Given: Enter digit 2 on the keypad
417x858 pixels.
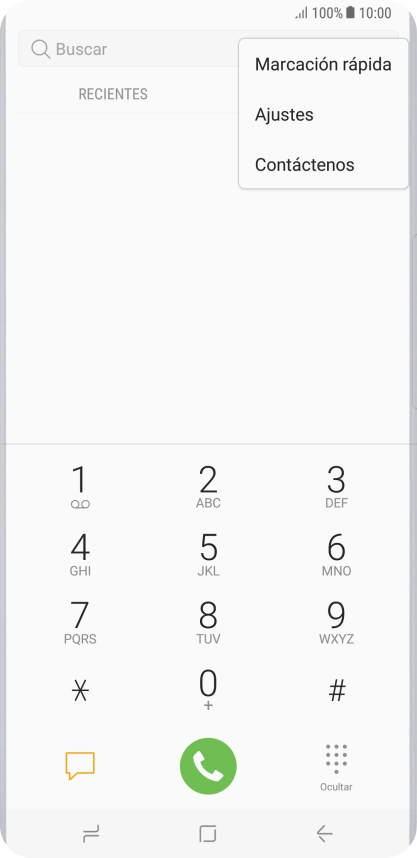Looking at the screenshot, I should [208, 486].
